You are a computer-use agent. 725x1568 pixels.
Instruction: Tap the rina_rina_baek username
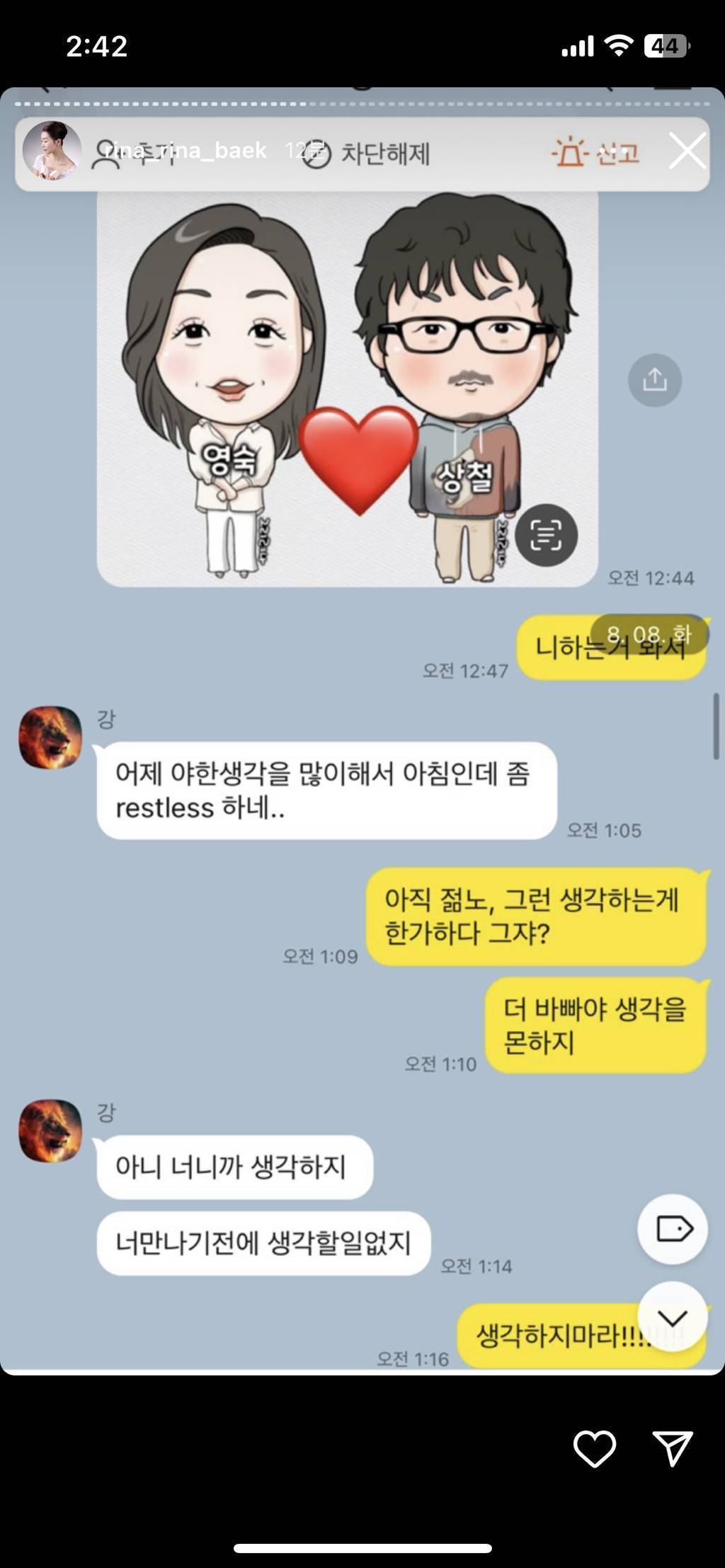[x=186, y=151]
